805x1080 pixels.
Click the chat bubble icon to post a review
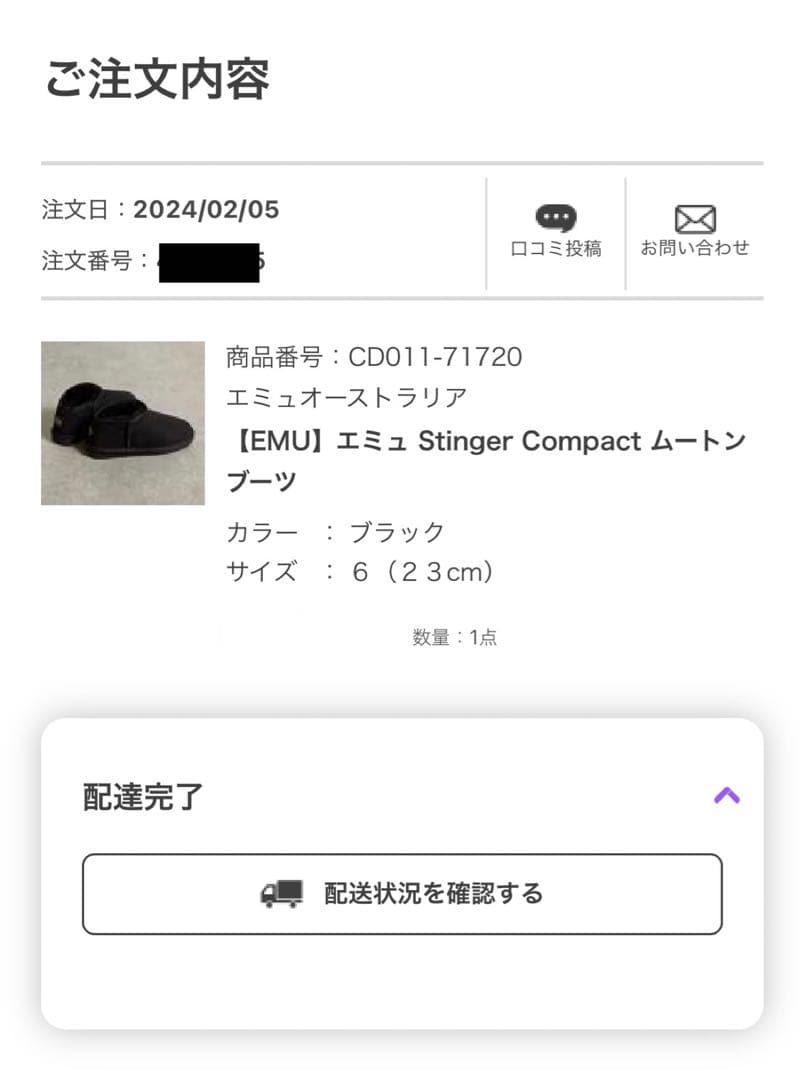[554, 218]
